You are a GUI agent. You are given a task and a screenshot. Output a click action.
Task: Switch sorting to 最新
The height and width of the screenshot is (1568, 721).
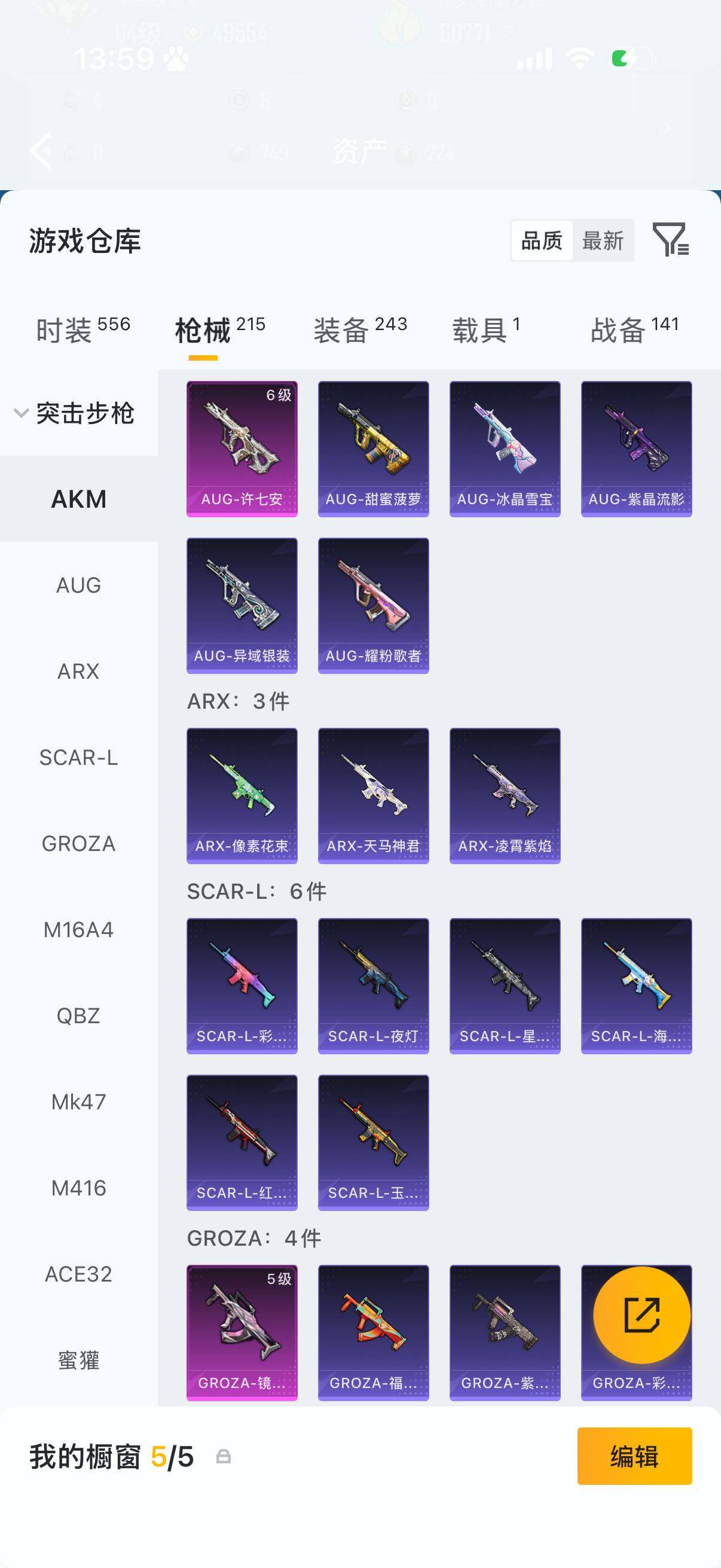pyautogui.click(x=603, y=240)
